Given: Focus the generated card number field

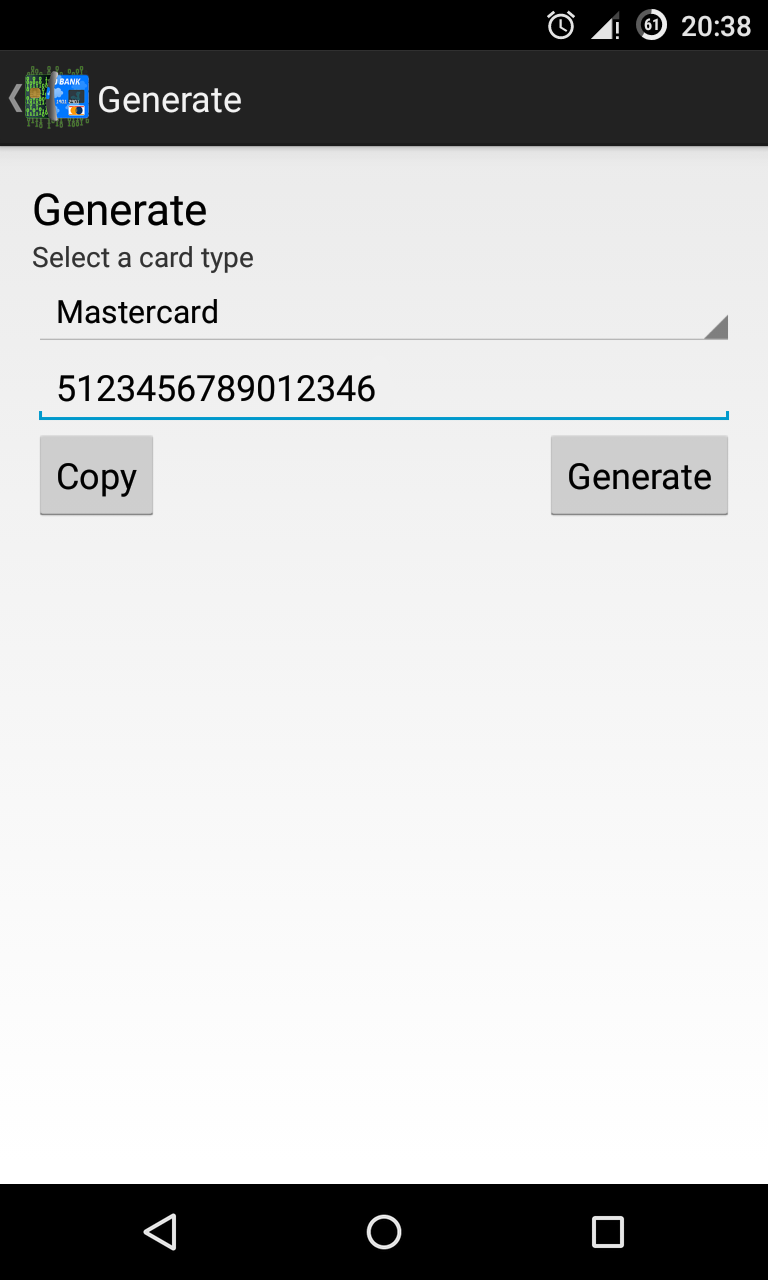Looking at the screenshot, I should (384, 389).
